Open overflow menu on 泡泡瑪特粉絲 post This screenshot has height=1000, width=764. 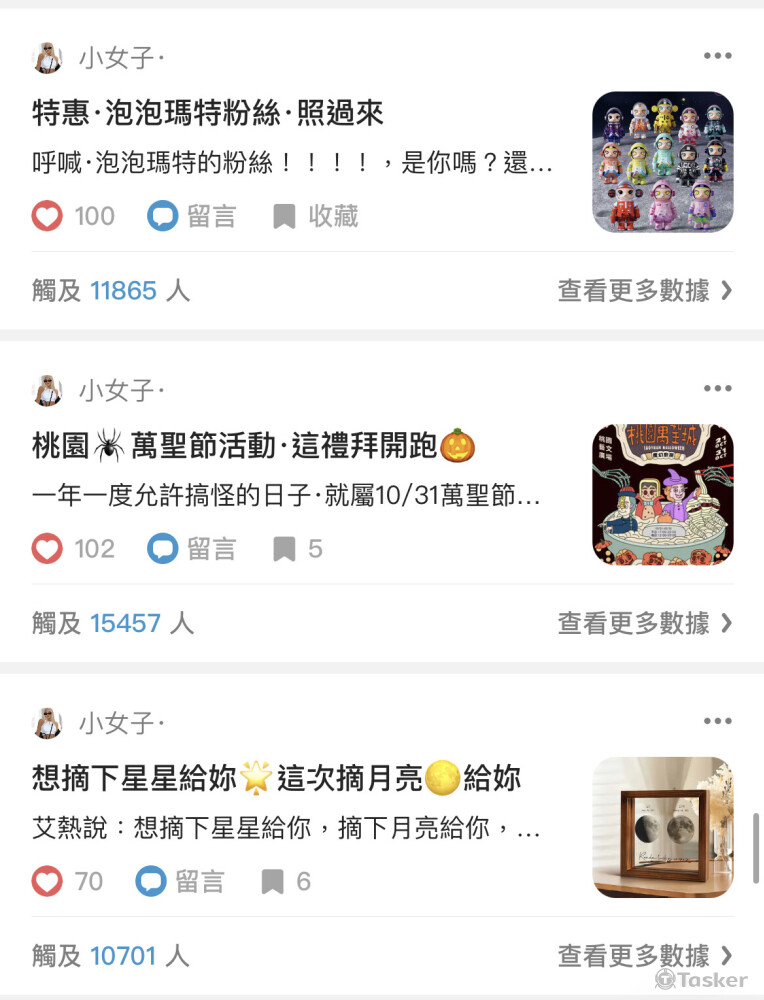click(x=717, y=56)
